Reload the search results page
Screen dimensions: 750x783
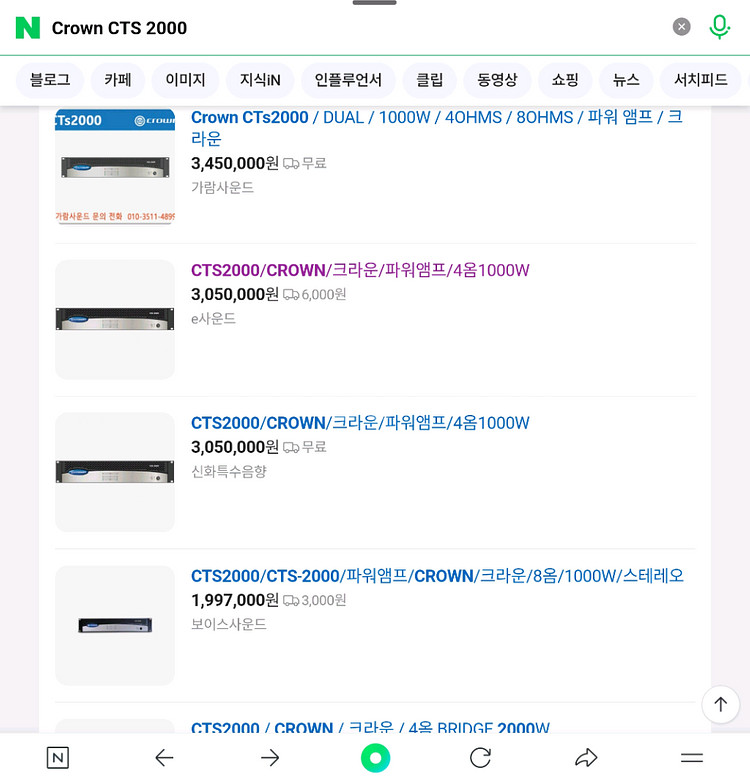pyautogui.click(x=480, y=758)
